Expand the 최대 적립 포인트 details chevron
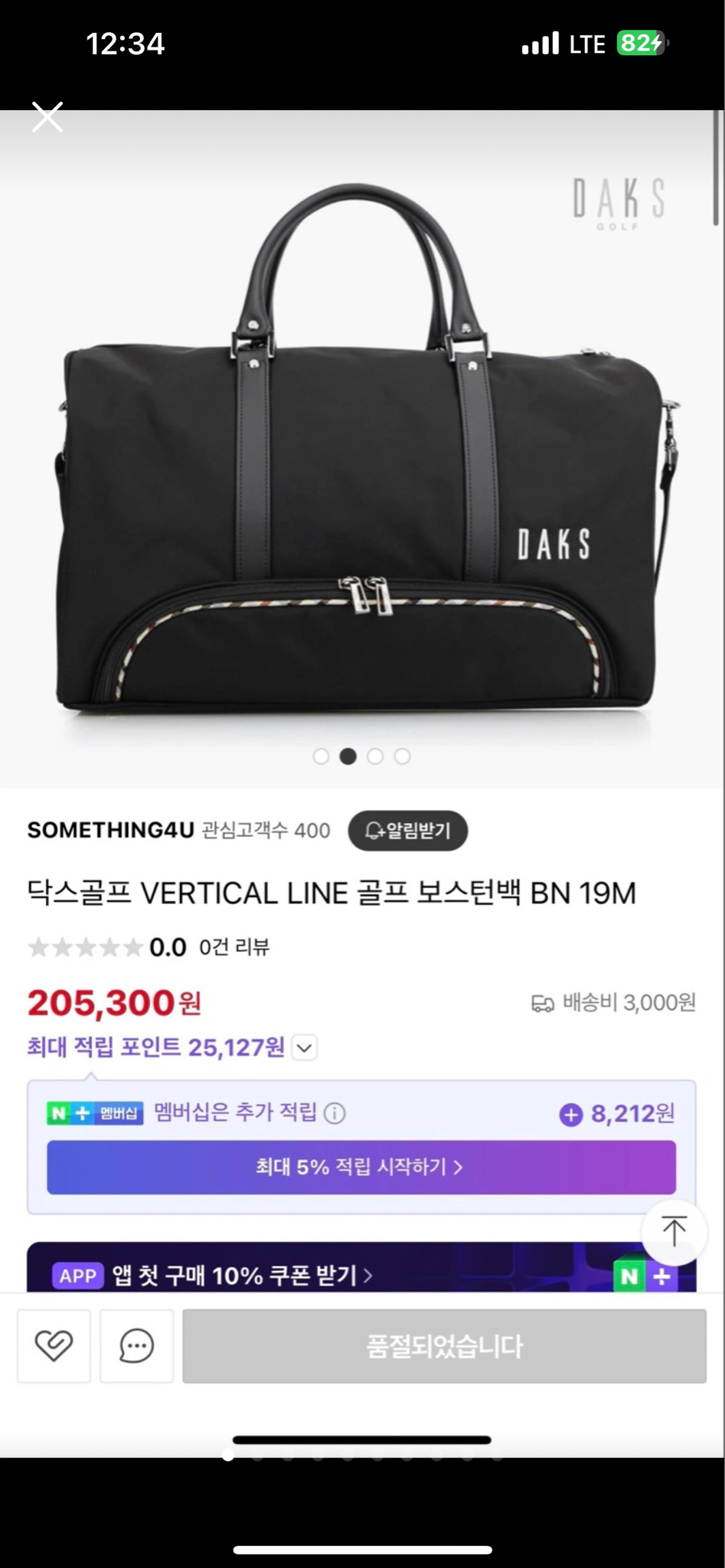725x1568 pixels. (x=304, y=1047)
